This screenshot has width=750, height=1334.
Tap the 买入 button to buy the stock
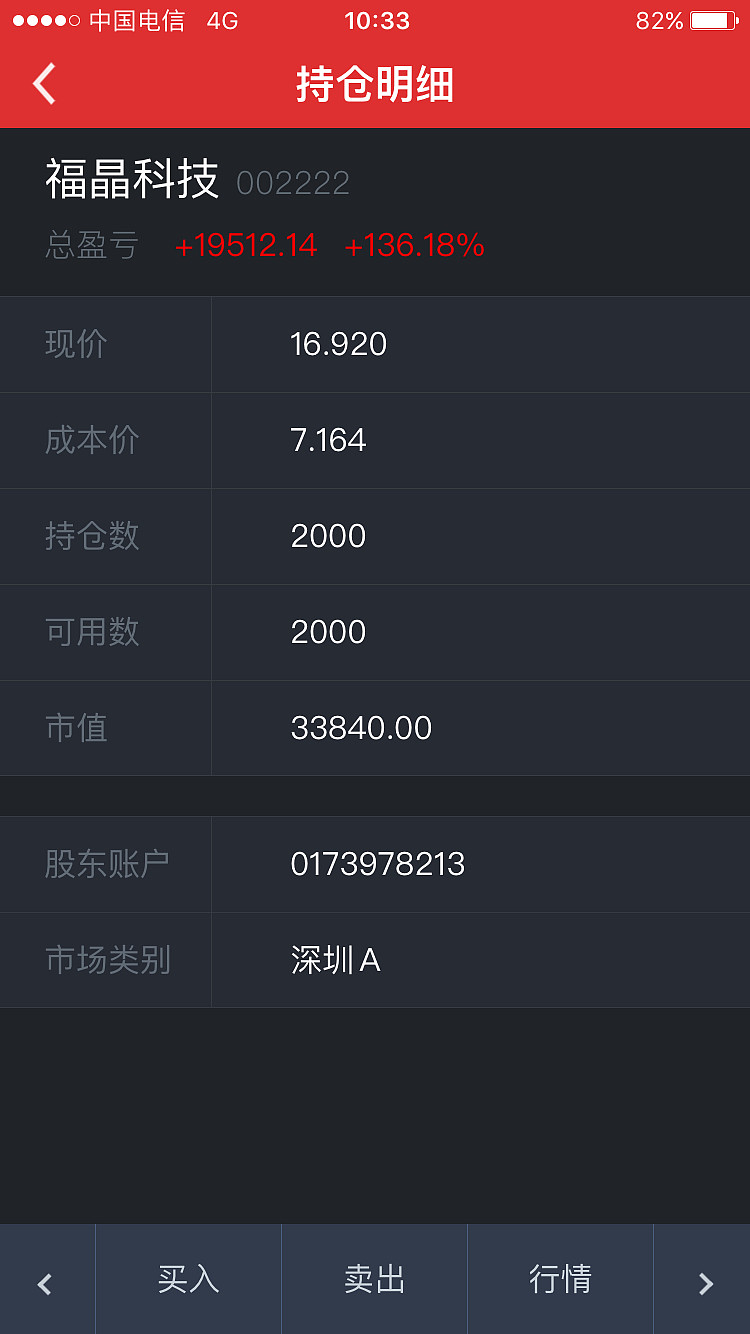(x=187, y=1281)
